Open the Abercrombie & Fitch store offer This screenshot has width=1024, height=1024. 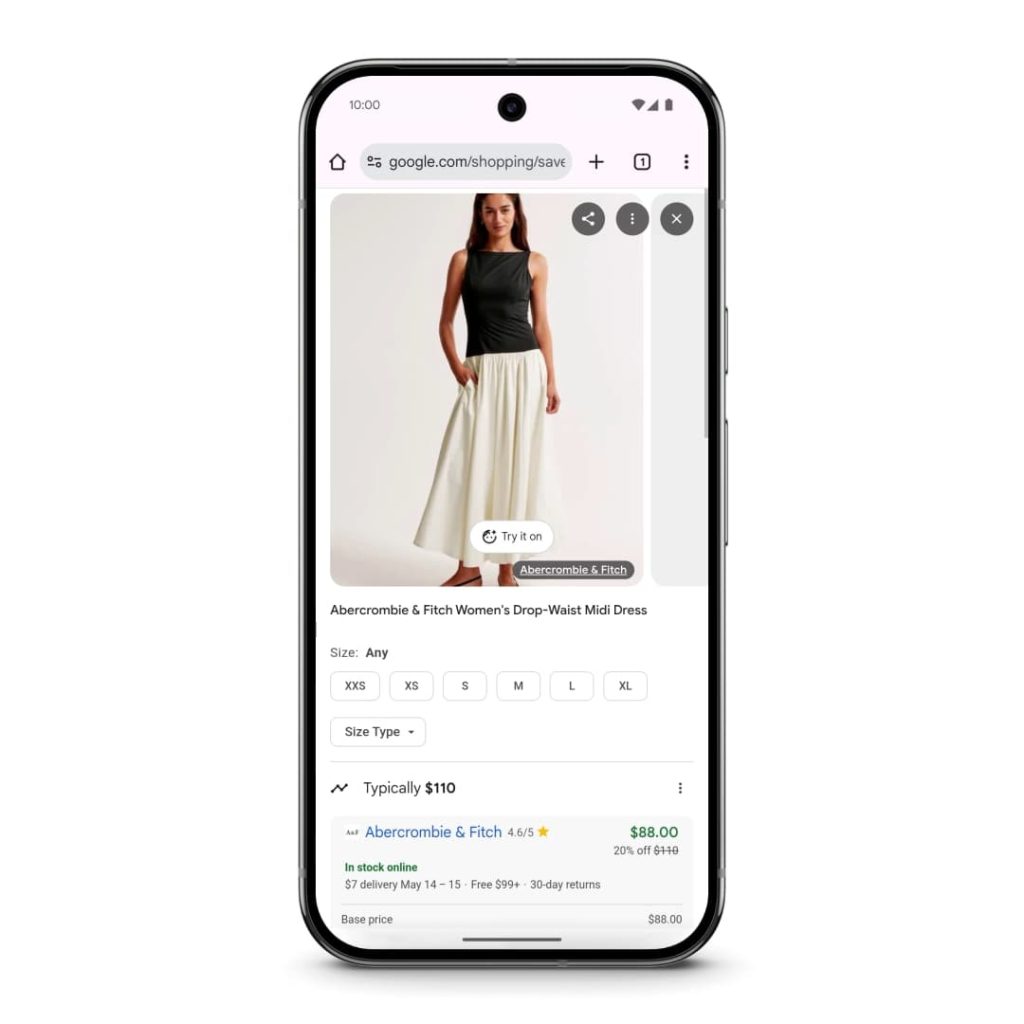coord(433,832)
